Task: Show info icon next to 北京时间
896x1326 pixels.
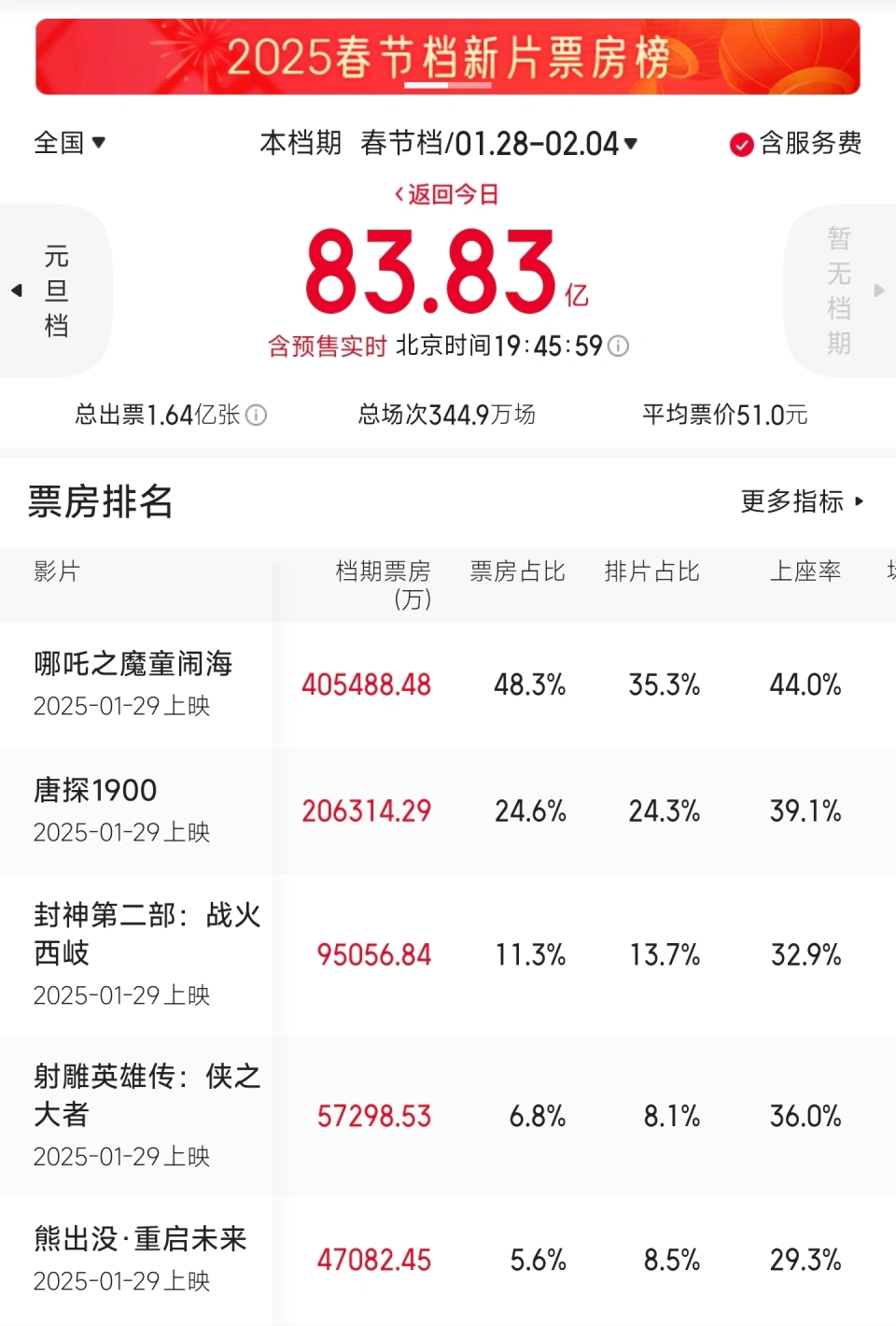Action: point(619,346)
